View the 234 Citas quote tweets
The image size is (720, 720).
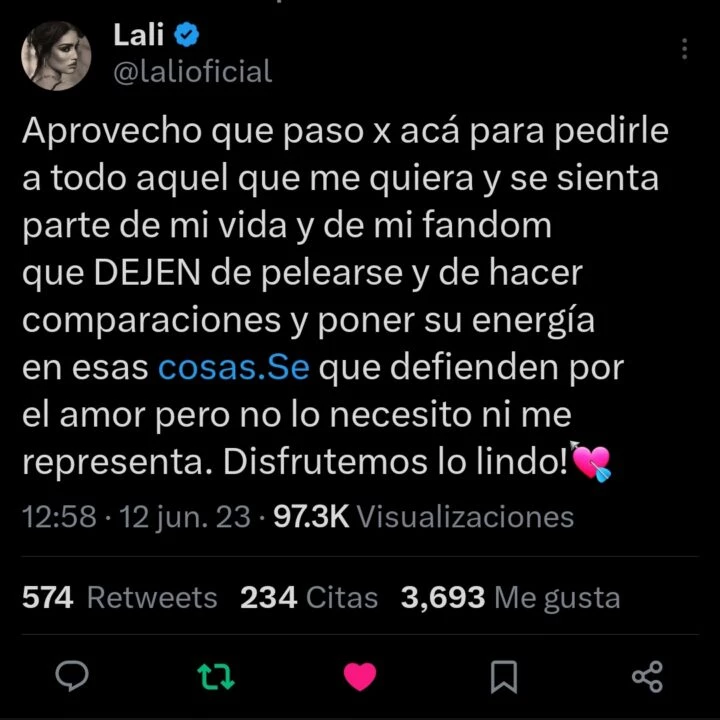[309, 598]
